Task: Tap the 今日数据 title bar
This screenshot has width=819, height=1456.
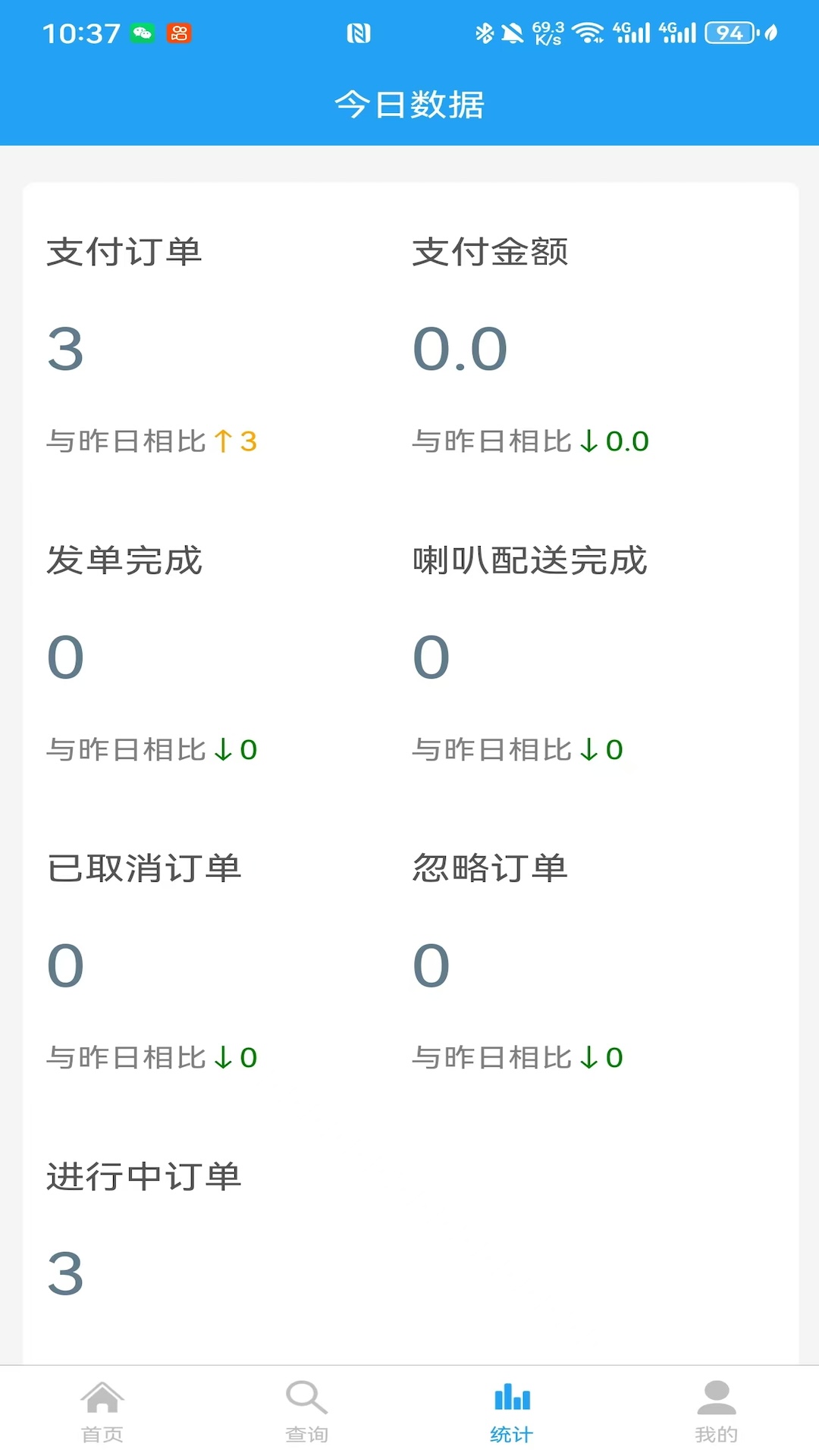Action: pyautogui.click(x=409, y=105)
